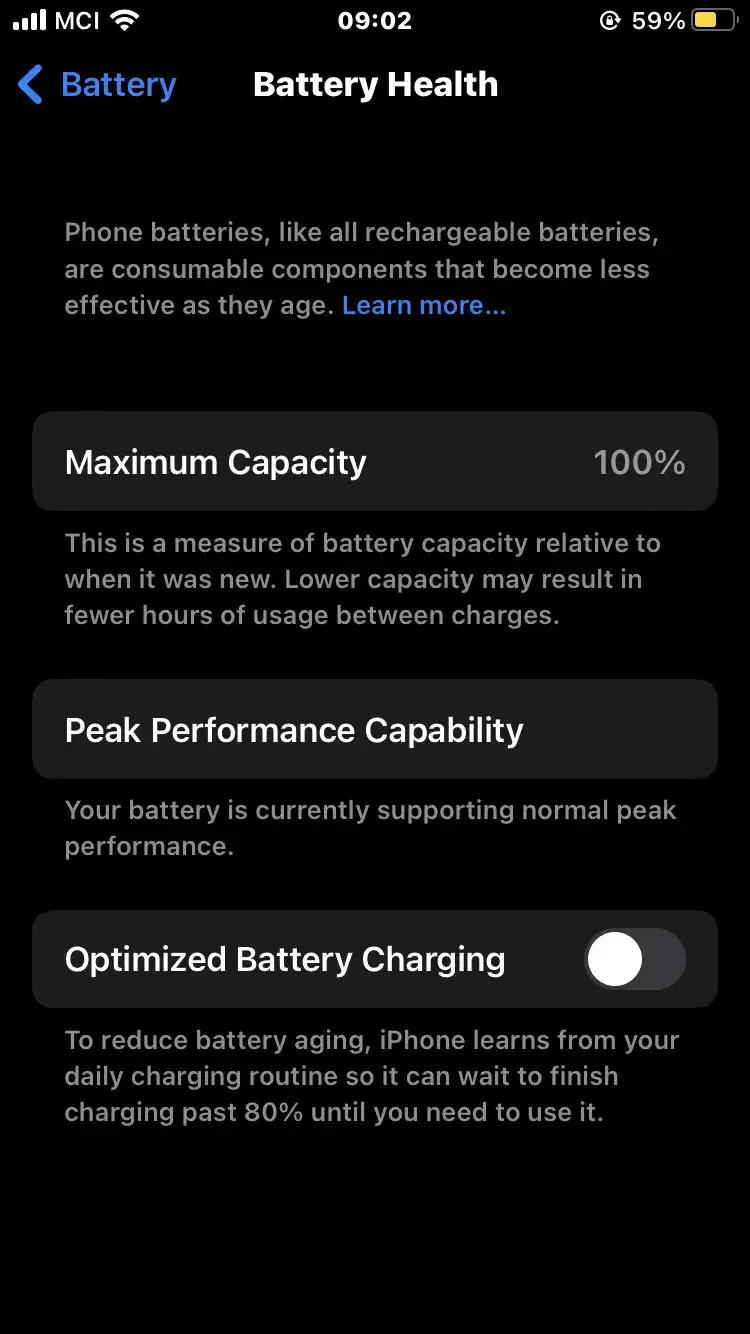The height and width of the screenshot is (1334, 750).
Task: Go back to Battery settings
Action: pyautogui.click(x=97, y=85)
